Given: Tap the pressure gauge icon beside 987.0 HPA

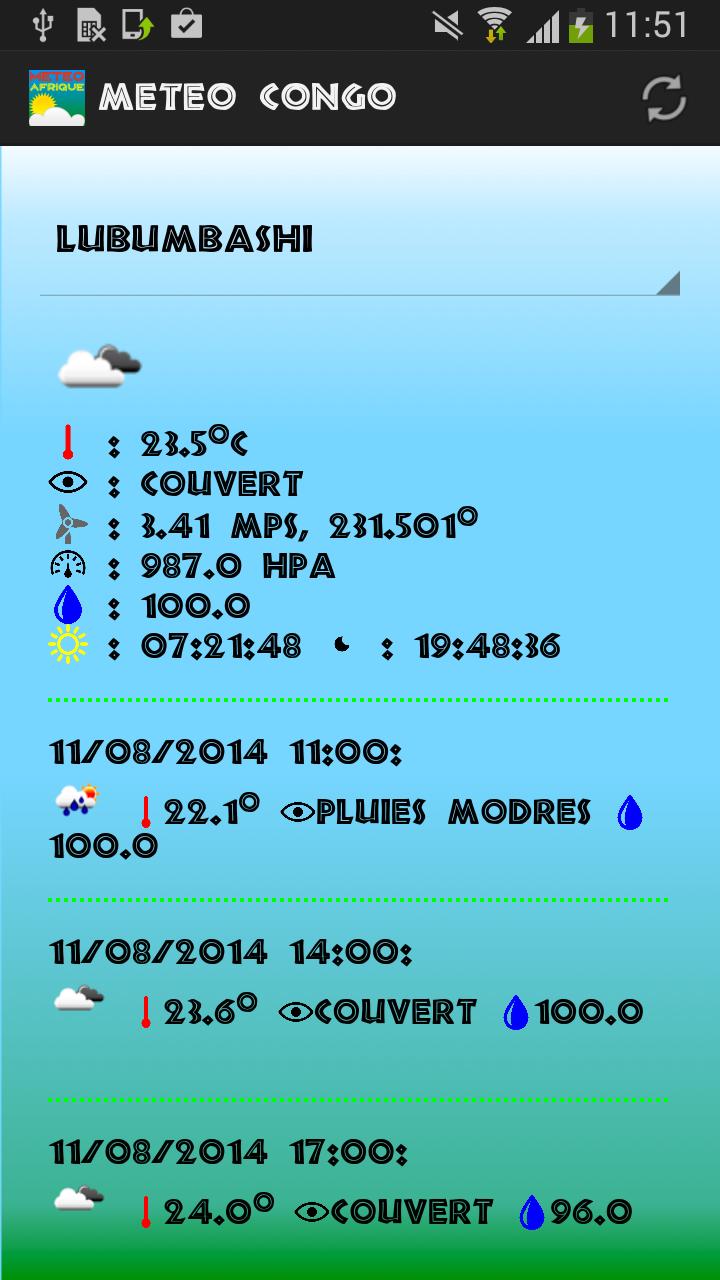Looking at the screenshot, I should 67,566.
